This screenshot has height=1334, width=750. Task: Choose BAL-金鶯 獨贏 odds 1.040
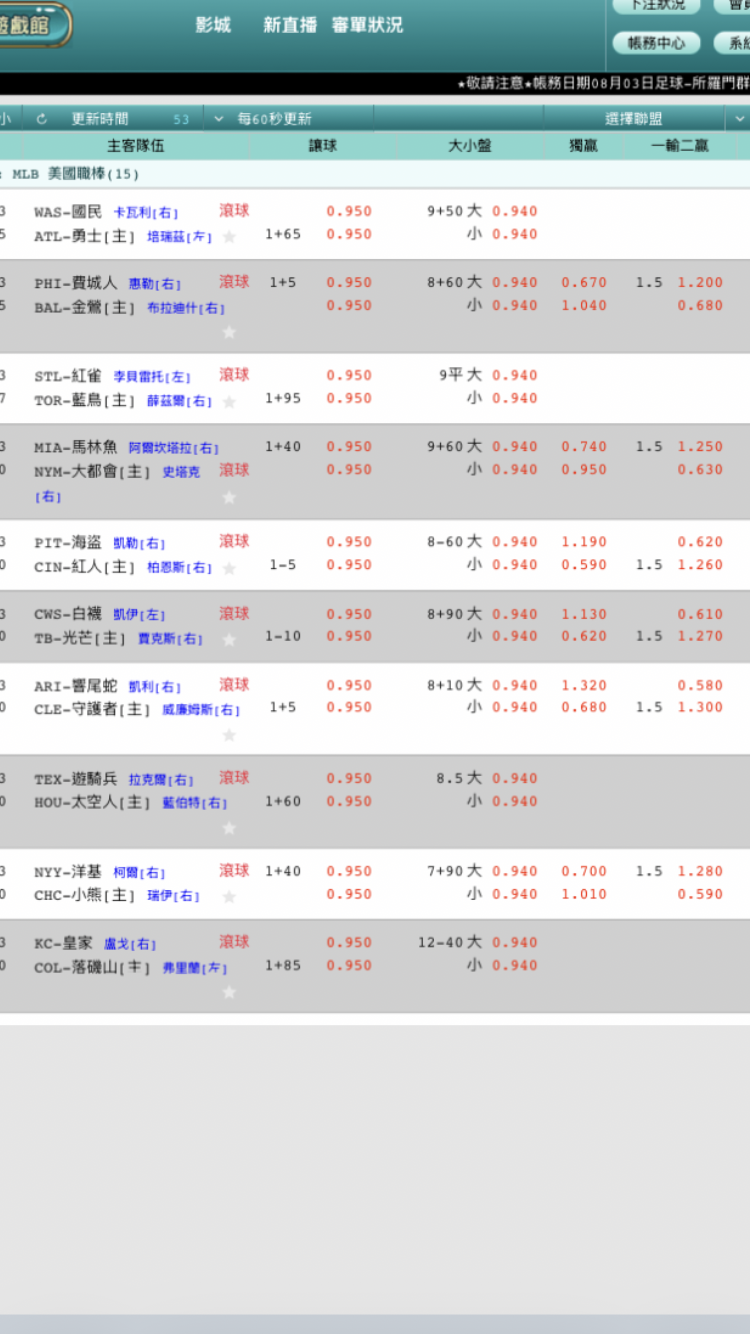pyautogui.click(x=584, y=306)
